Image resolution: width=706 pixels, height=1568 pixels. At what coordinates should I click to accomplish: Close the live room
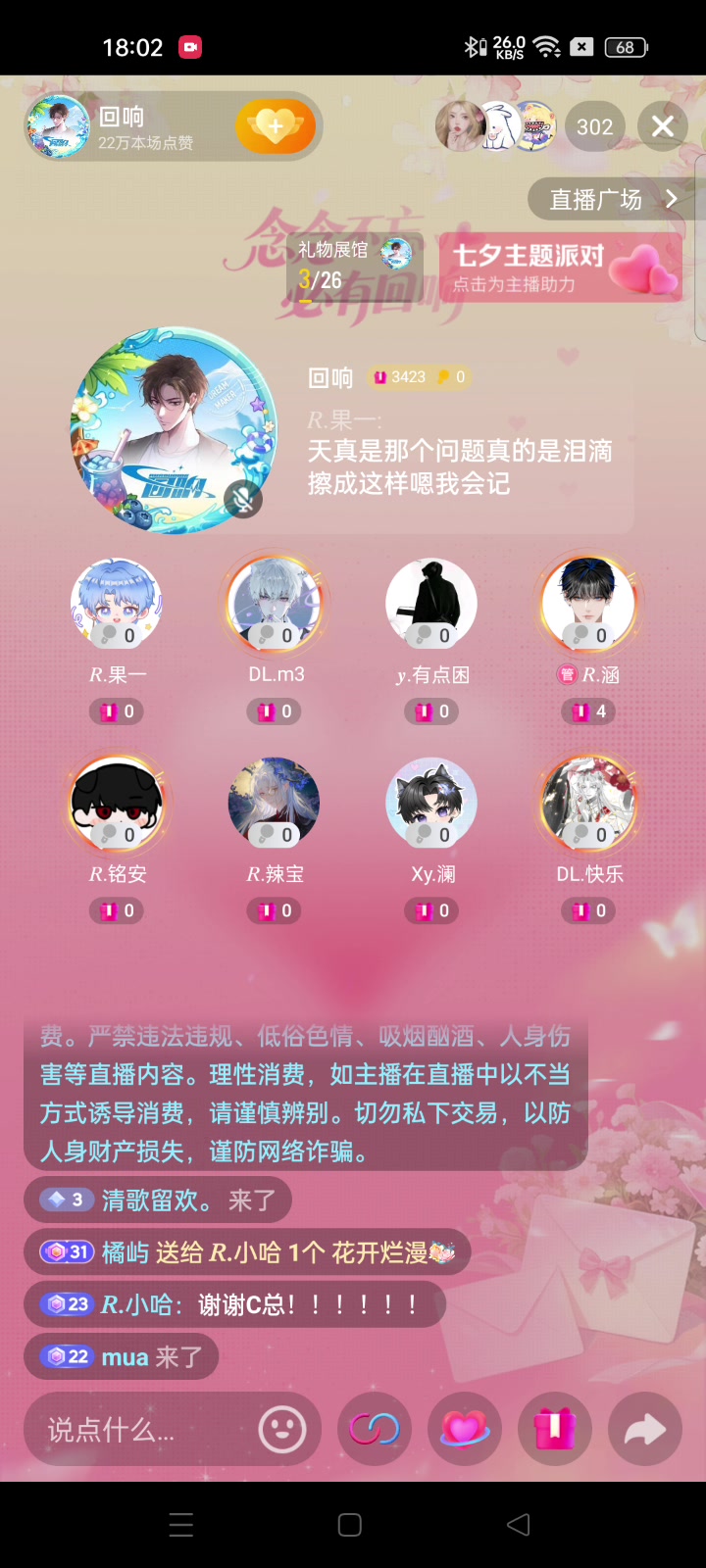(663, 126)
